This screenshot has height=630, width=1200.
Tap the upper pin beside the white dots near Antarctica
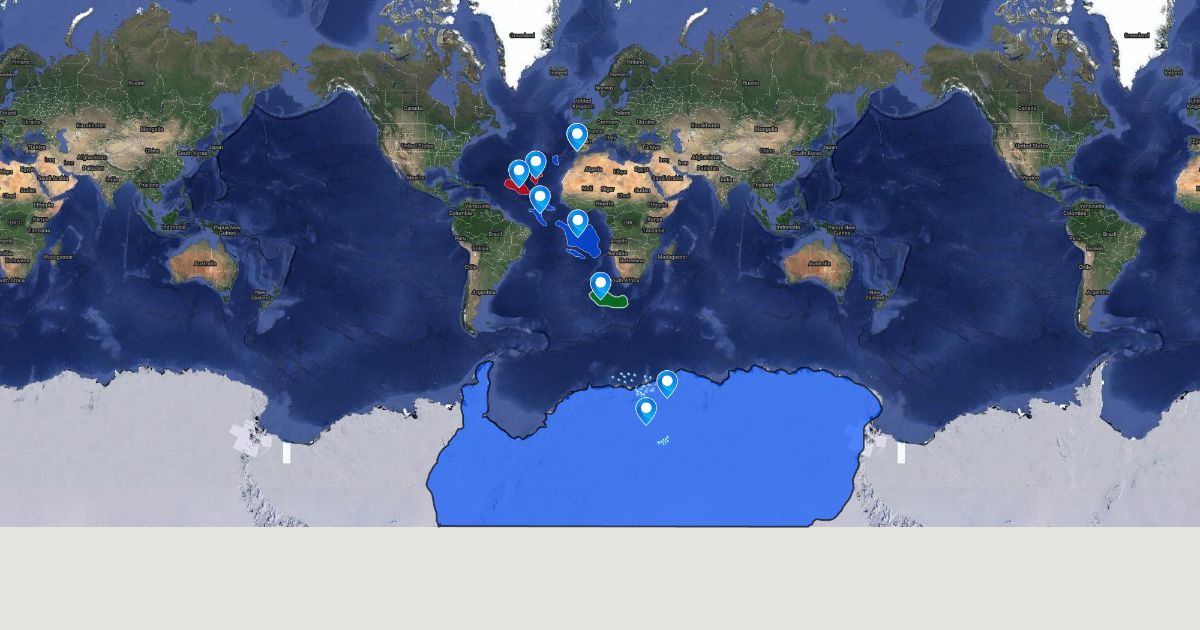[x=667, y=382]
